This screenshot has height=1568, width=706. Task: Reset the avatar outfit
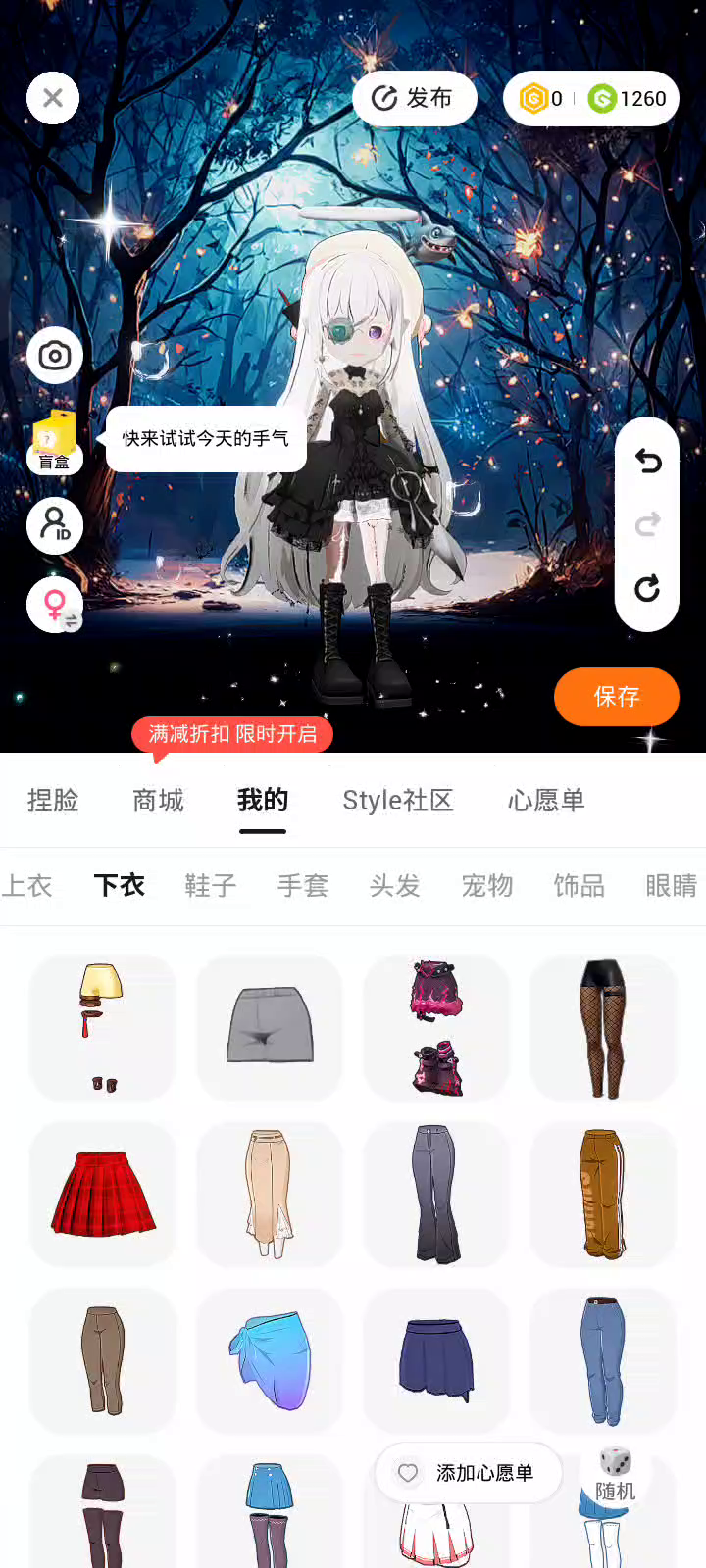647,588
